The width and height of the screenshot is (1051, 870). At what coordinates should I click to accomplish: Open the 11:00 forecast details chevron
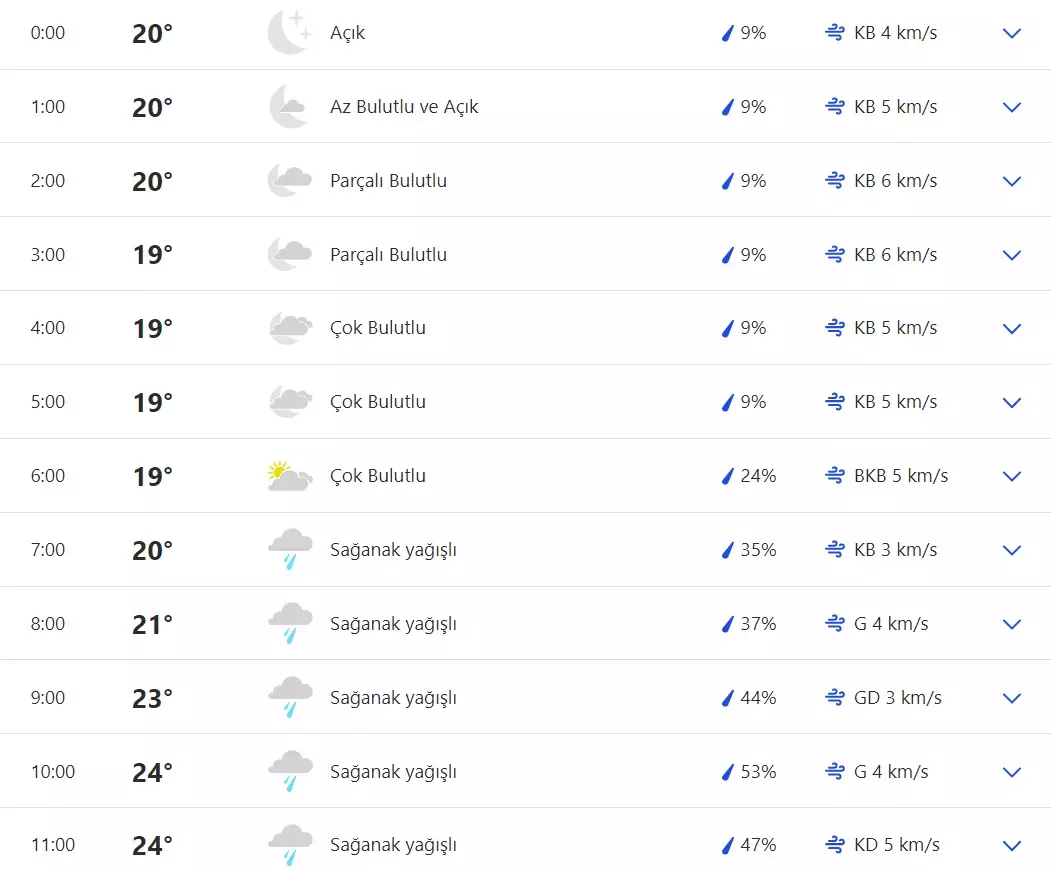click(1012, 845)
